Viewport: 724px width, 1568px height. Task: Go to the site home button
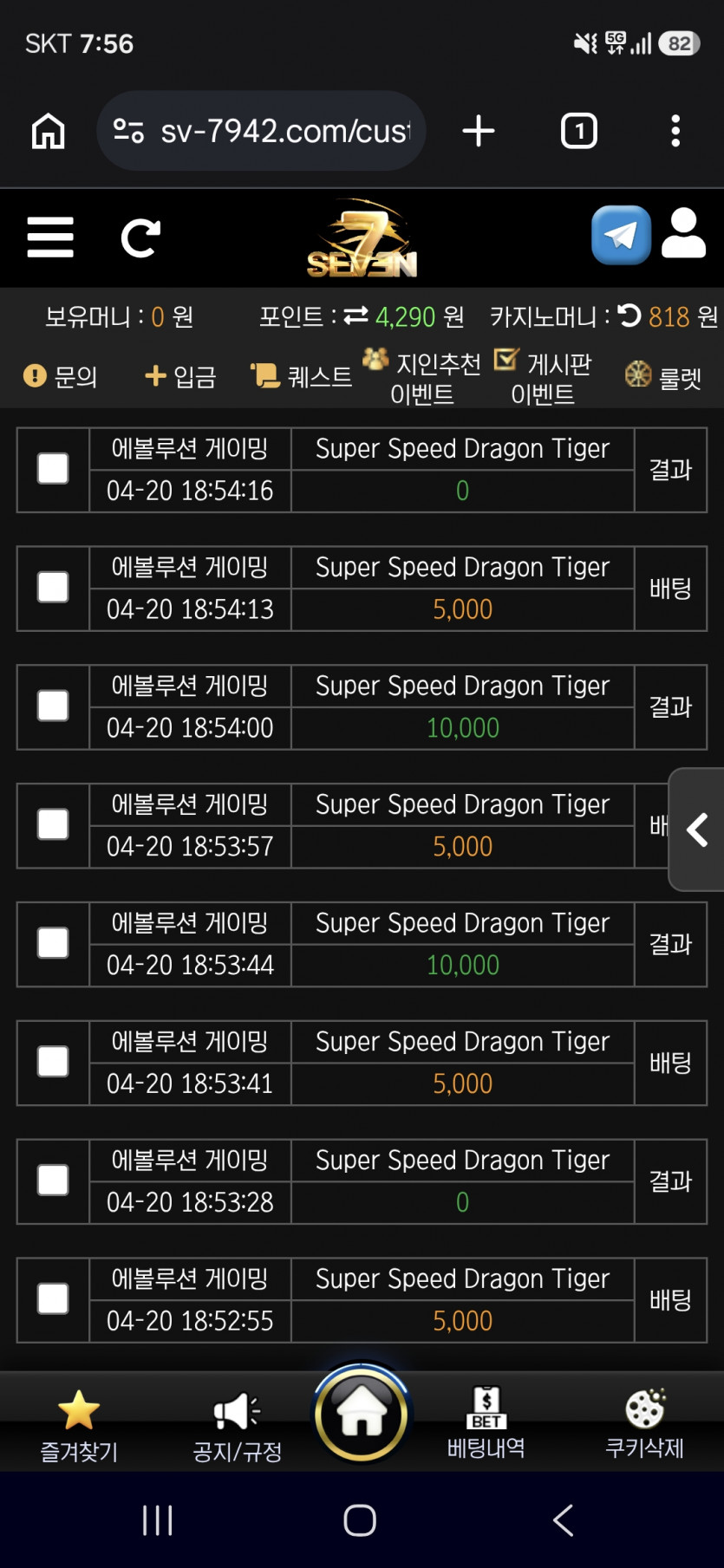pos(362,1414)
